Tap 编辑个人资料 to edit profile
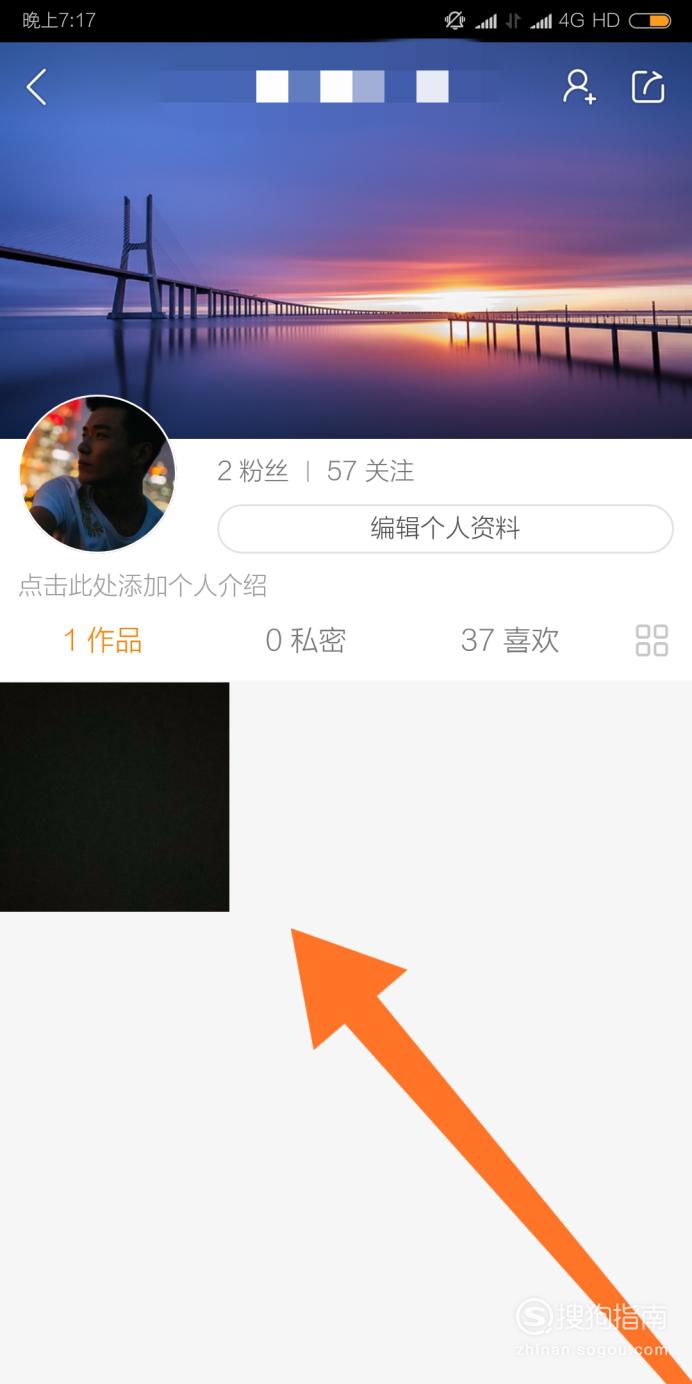This screenshot has width=692, height=1384. click(x=445, y=528)
